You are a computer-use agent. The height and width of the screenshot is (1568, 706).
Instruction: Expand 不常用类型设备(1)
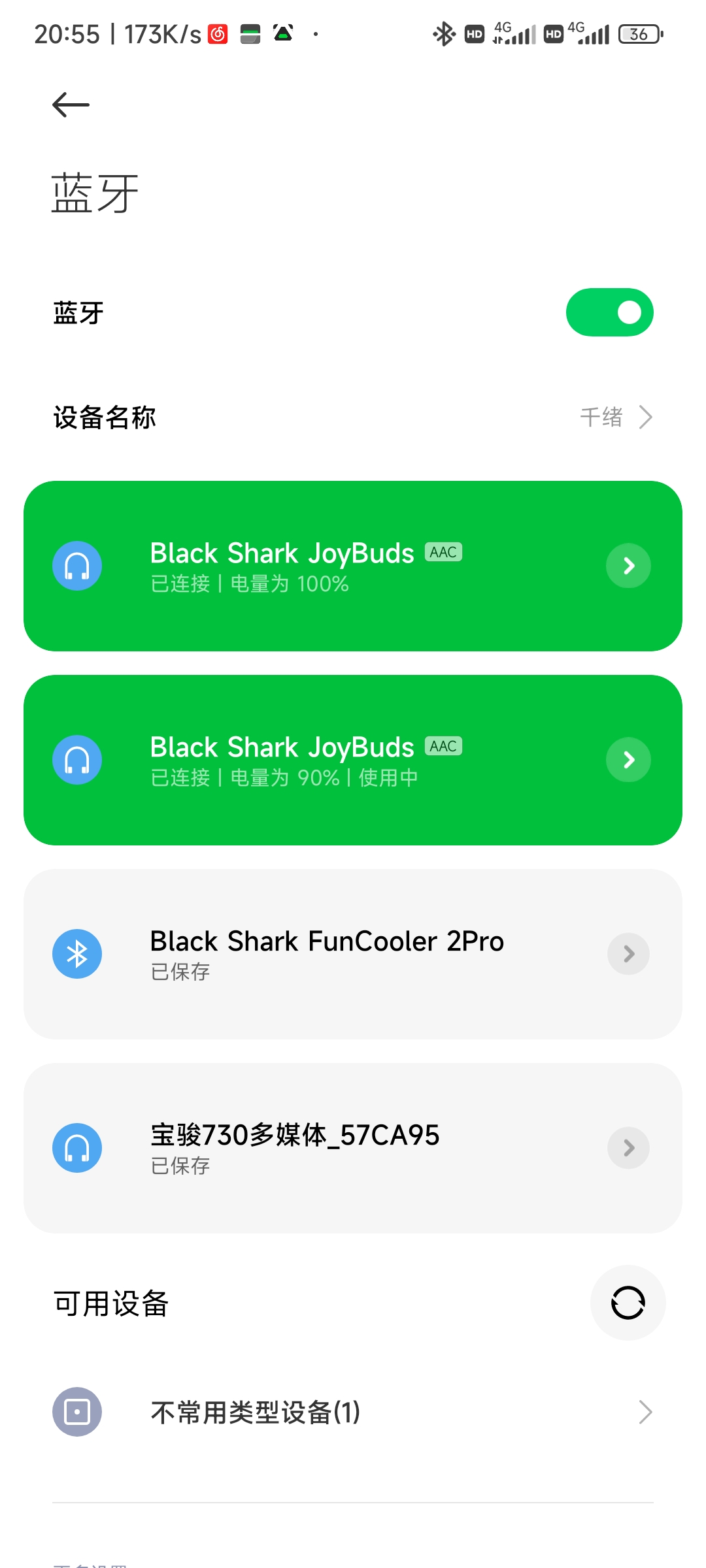[353, 1412]
